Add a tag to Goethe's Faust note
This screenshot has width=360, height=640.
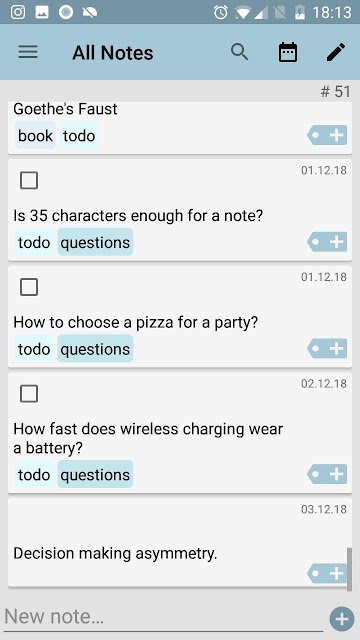pos(327,135)
